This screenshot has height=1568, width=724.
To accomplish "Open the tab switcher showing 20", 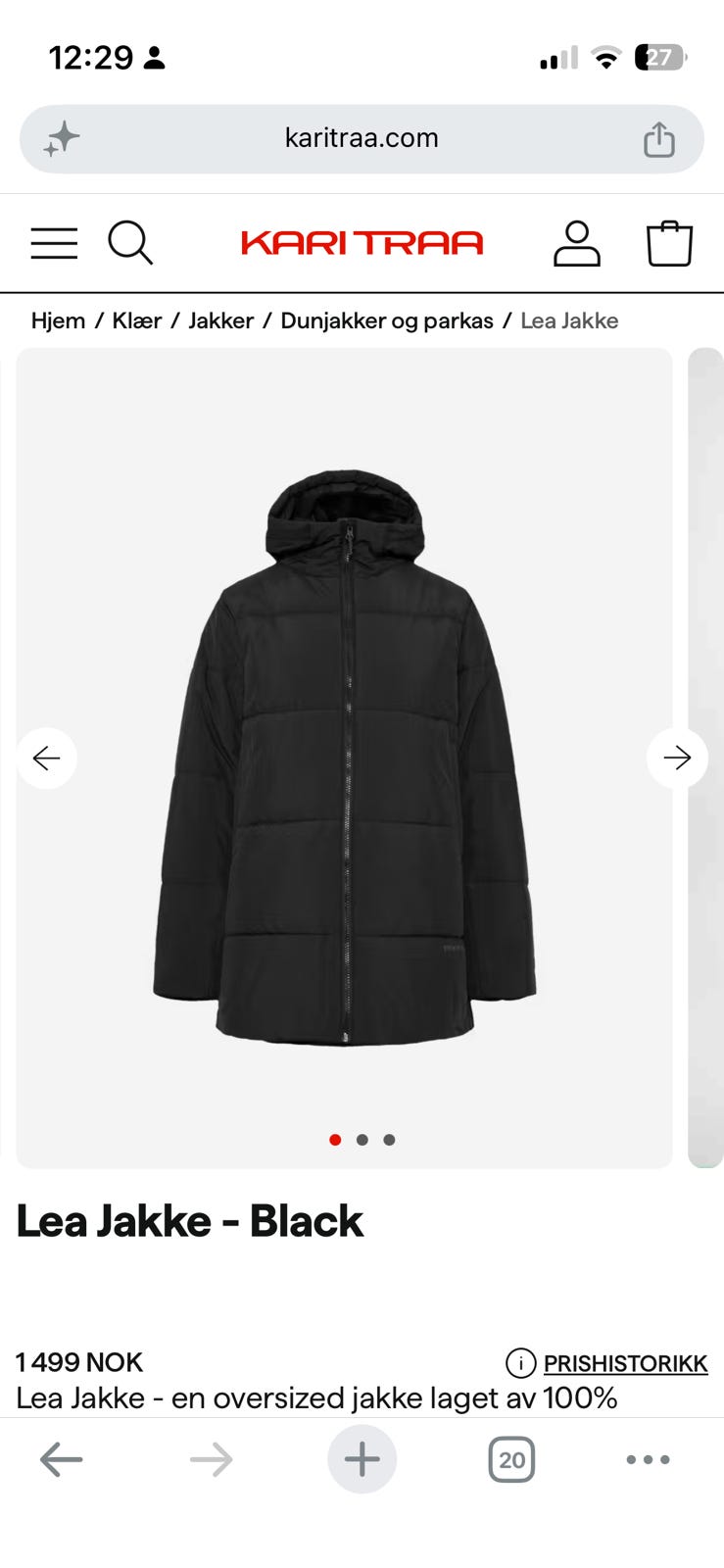I will tap(511, 1459).
